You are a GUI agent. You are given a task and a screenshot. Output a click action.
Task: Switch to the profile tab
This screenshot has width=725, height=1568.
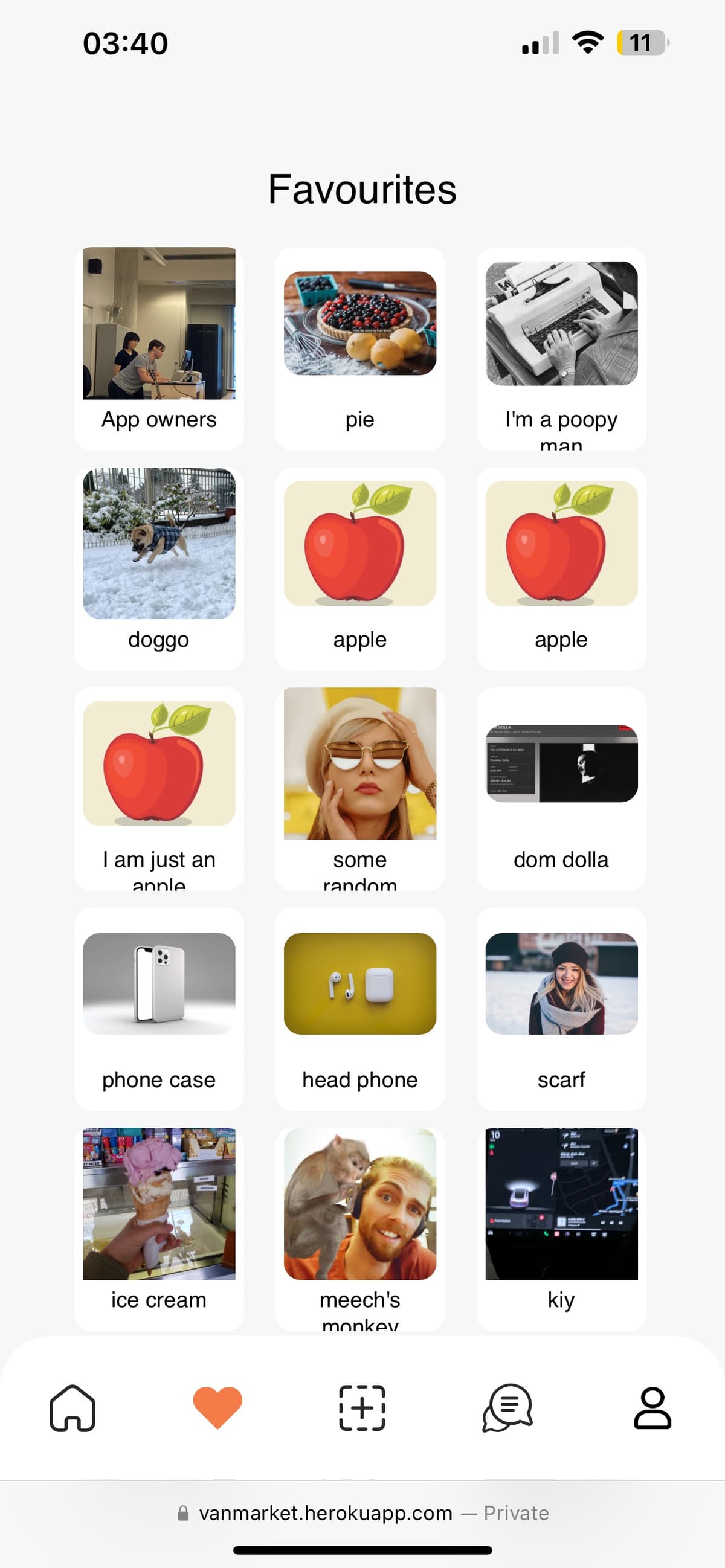pos(652,1407)
